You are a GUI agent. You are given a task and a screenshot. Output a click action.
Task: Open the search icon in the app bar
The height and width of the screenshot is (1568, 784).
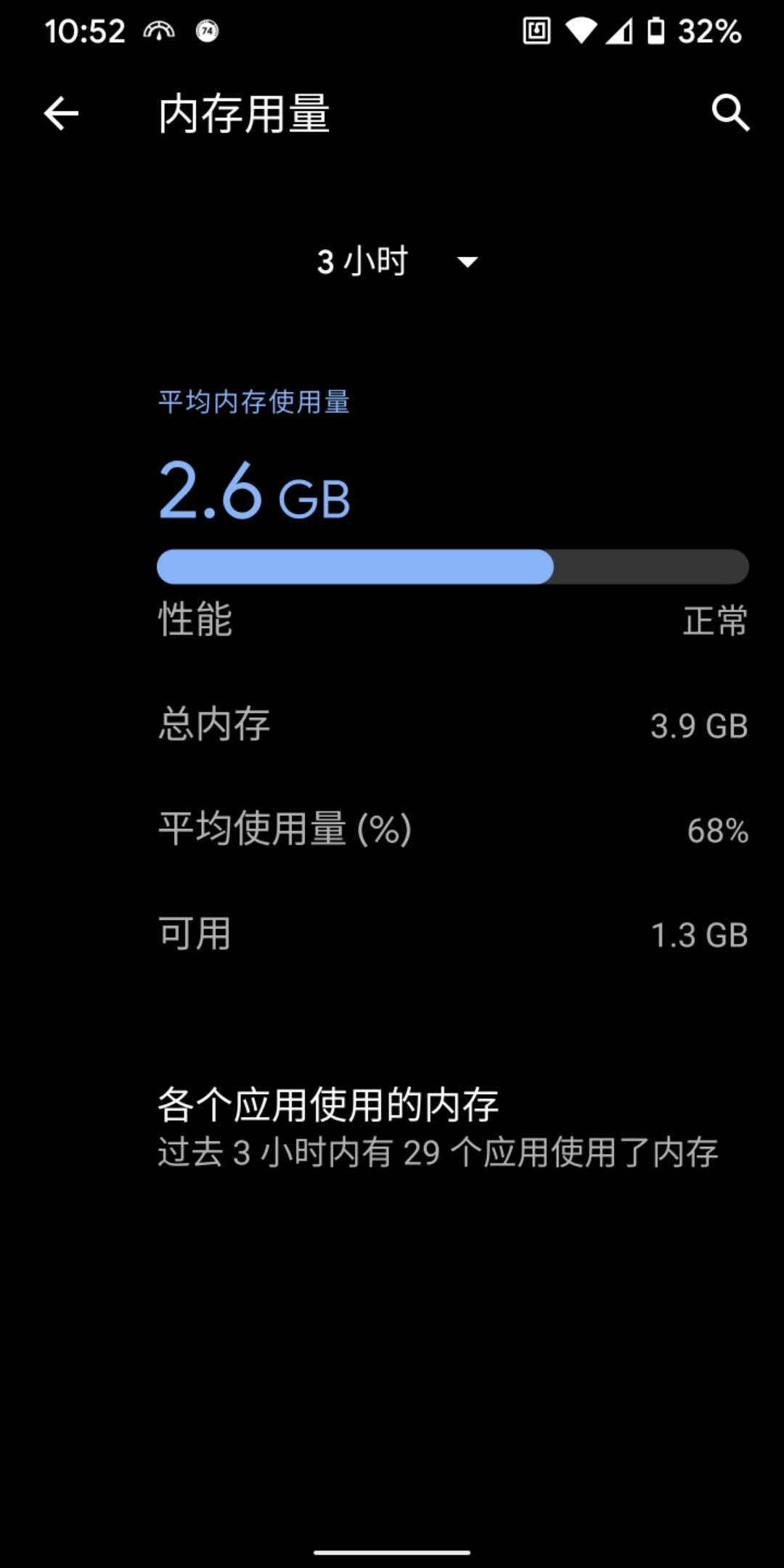pos(730,113)
